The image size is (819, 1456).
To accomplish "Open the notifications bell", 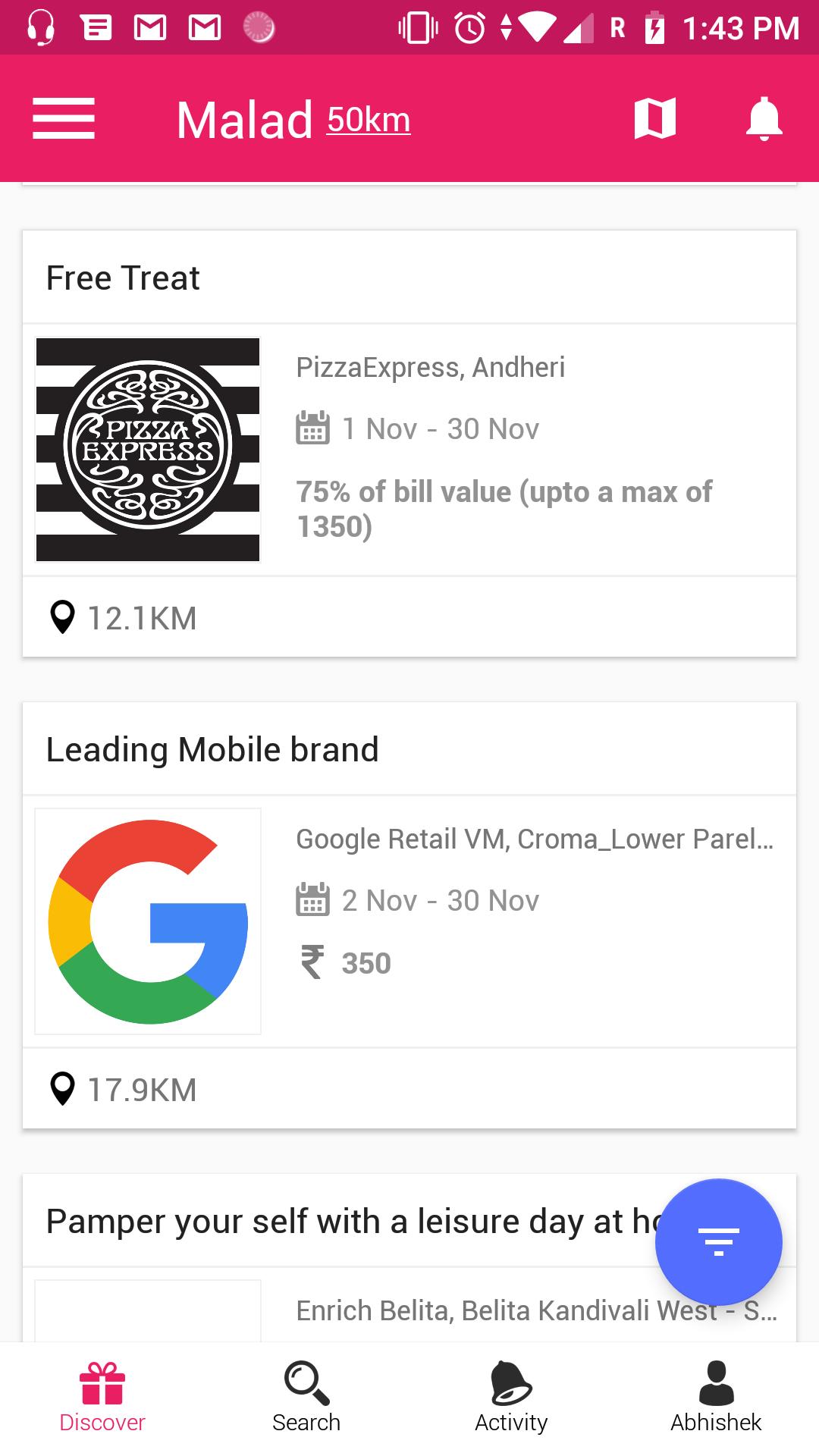I will [x=764, y=119].
